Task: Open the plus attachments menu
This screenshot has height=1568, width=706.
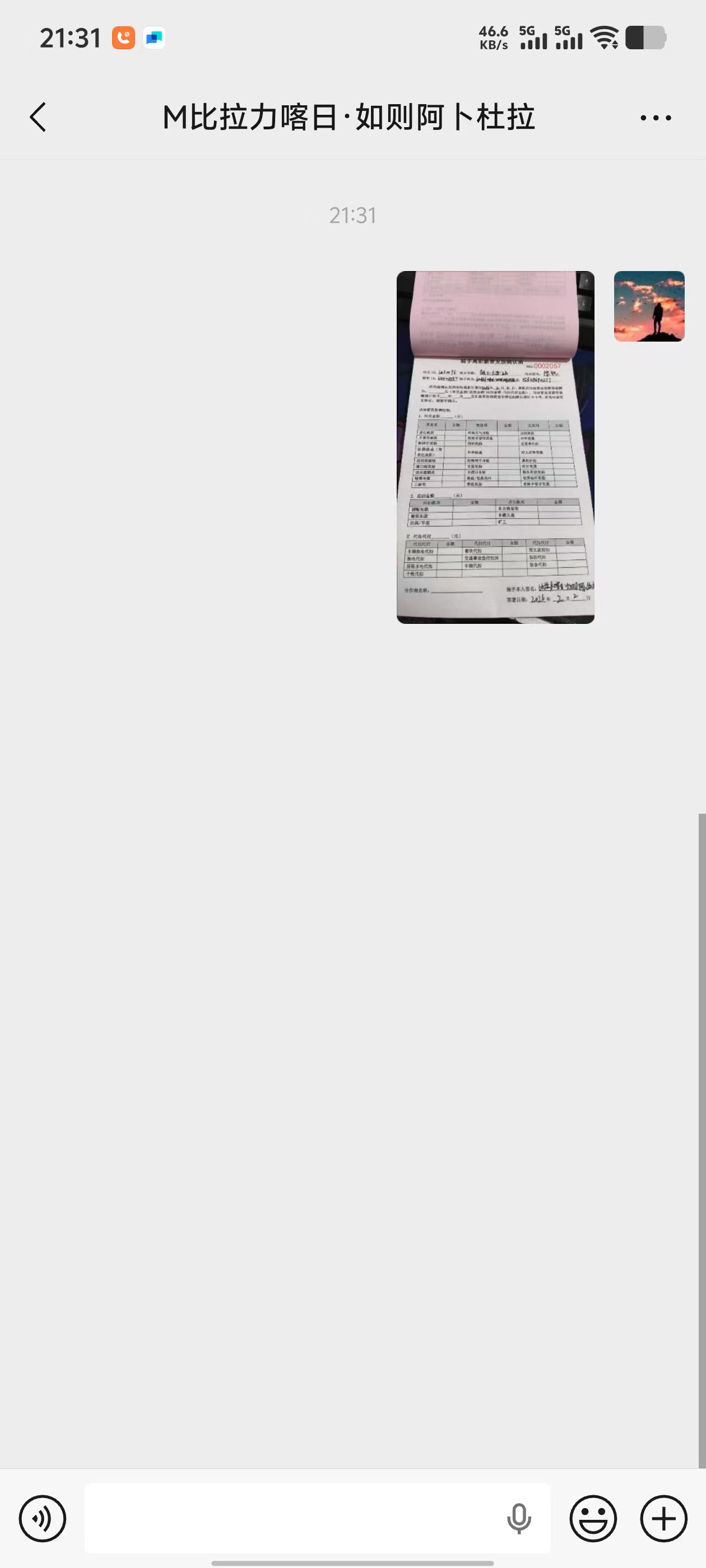Action: [x=664, y=1519]
